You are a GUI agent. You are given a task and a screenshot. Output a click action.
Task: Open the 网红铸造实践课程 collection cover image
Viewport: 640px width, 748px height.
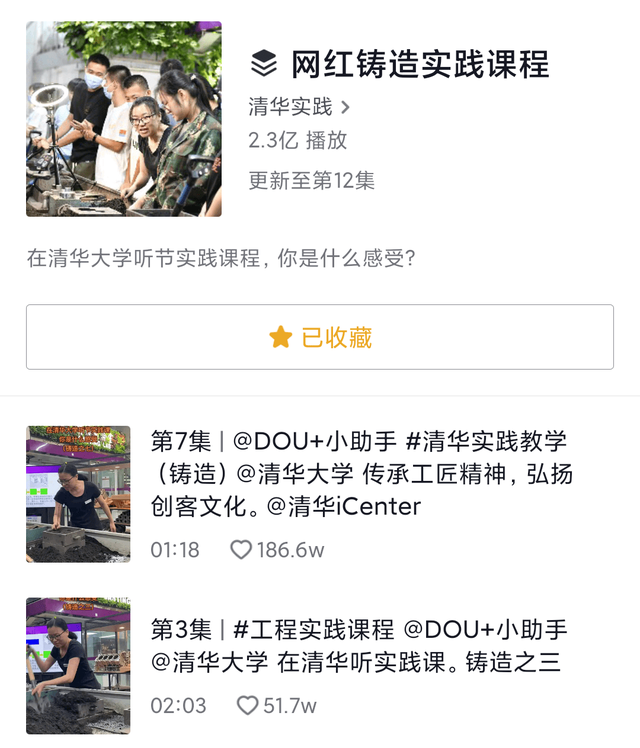click(124, 119)
